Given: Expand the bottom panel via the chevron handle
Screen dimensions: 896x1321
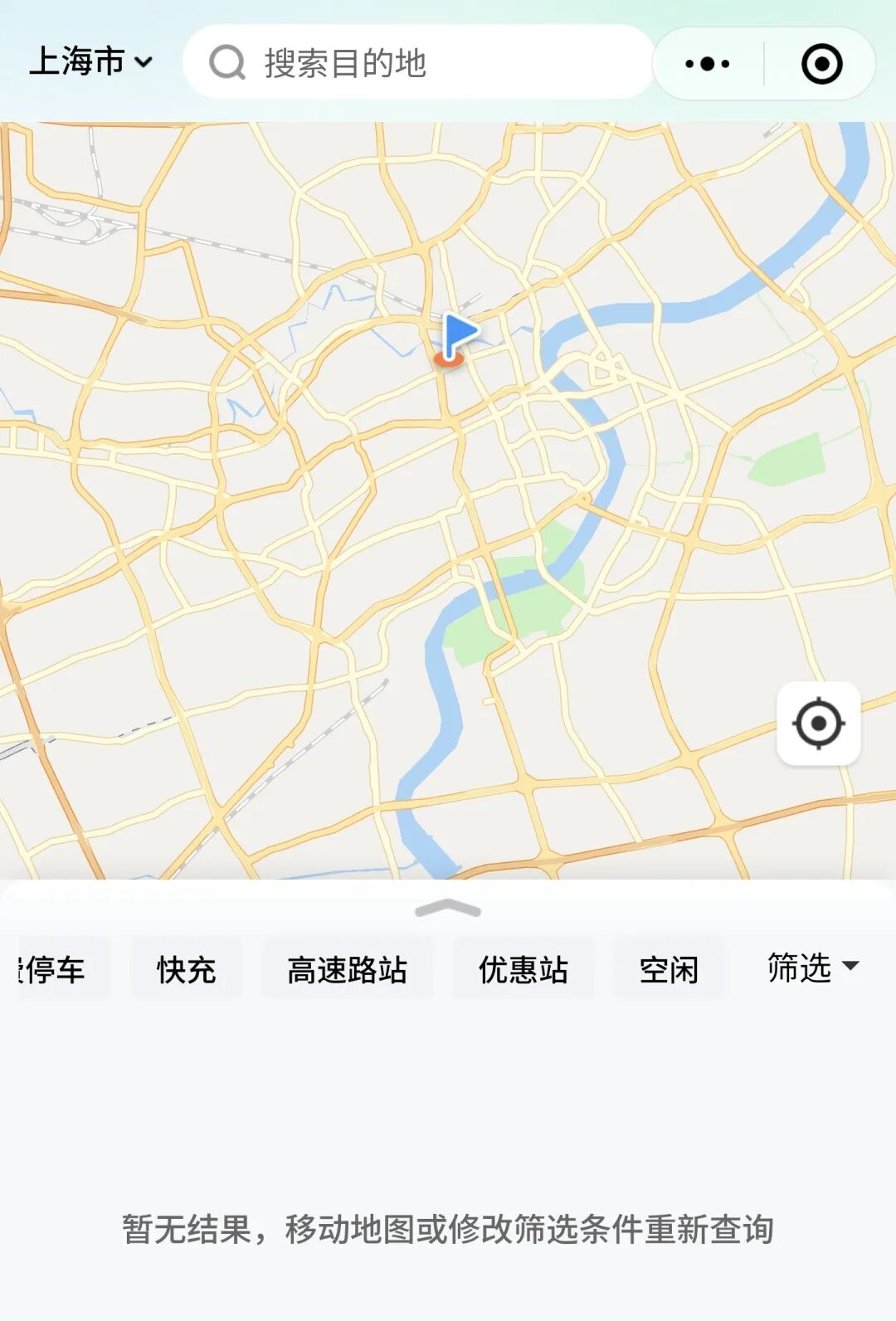Looking at the screenshot, I should point(448,909).
